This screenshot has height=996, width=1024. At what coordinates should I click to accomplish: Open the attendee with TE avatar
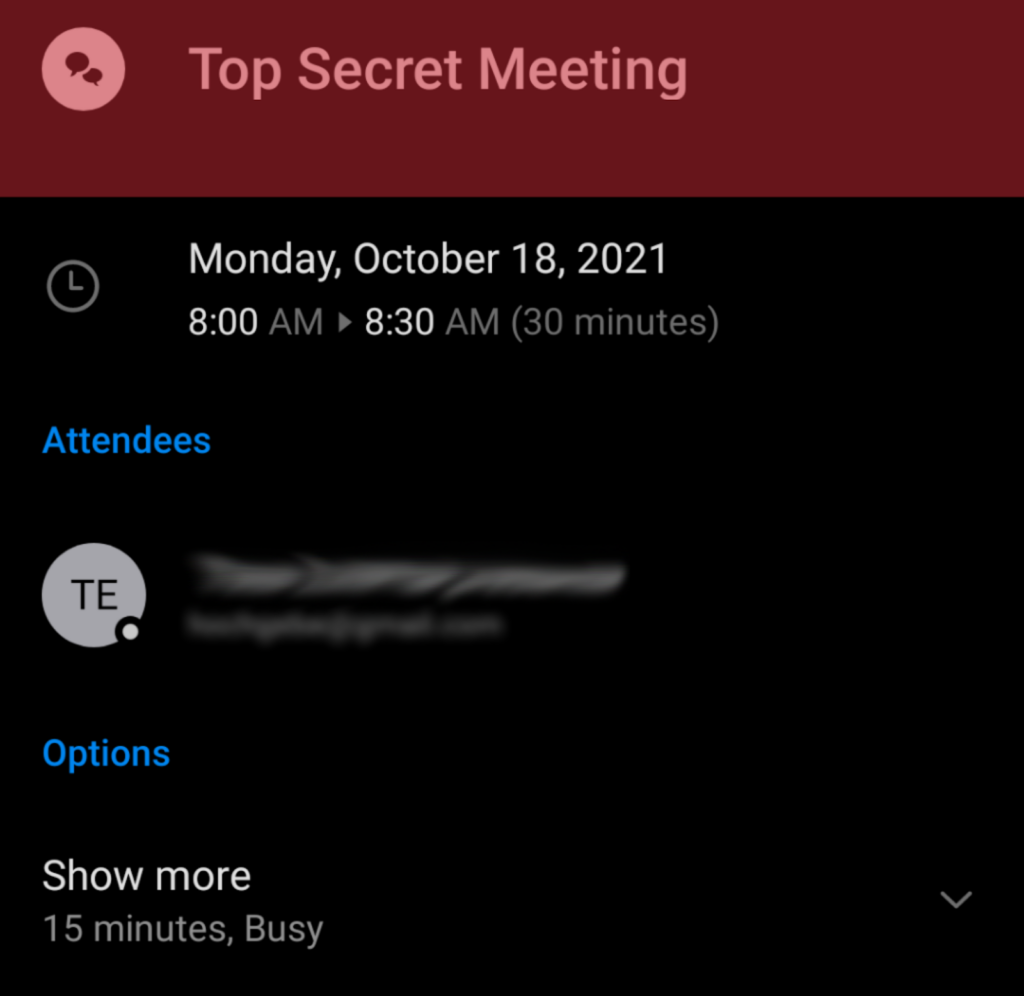coord(94,595)
